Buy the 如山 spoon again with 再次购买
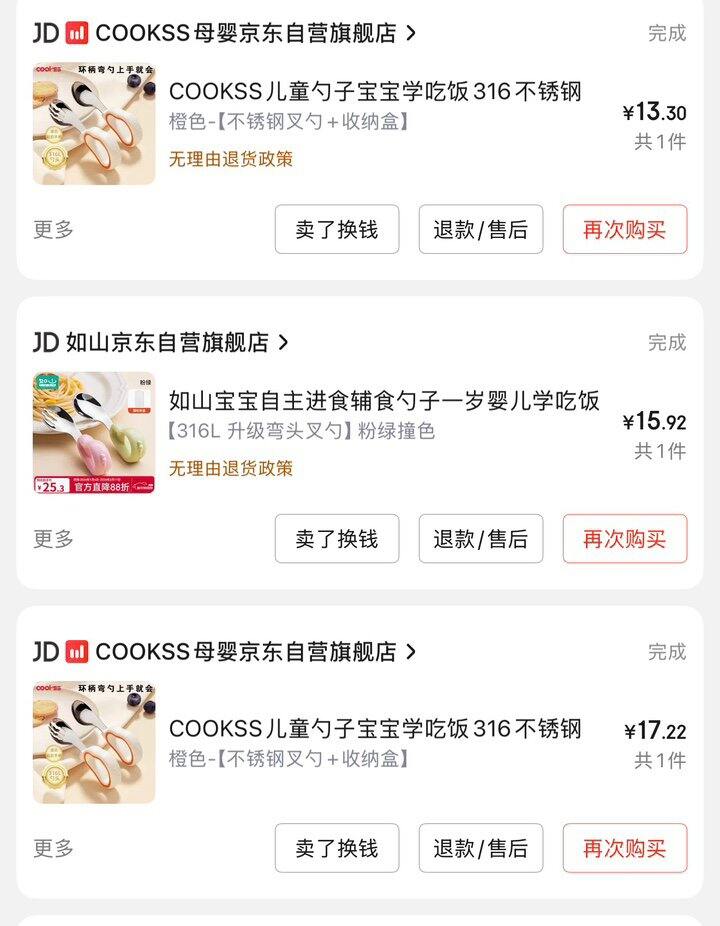720x926 pixels. pyautogui.click(x=624, y=539)
